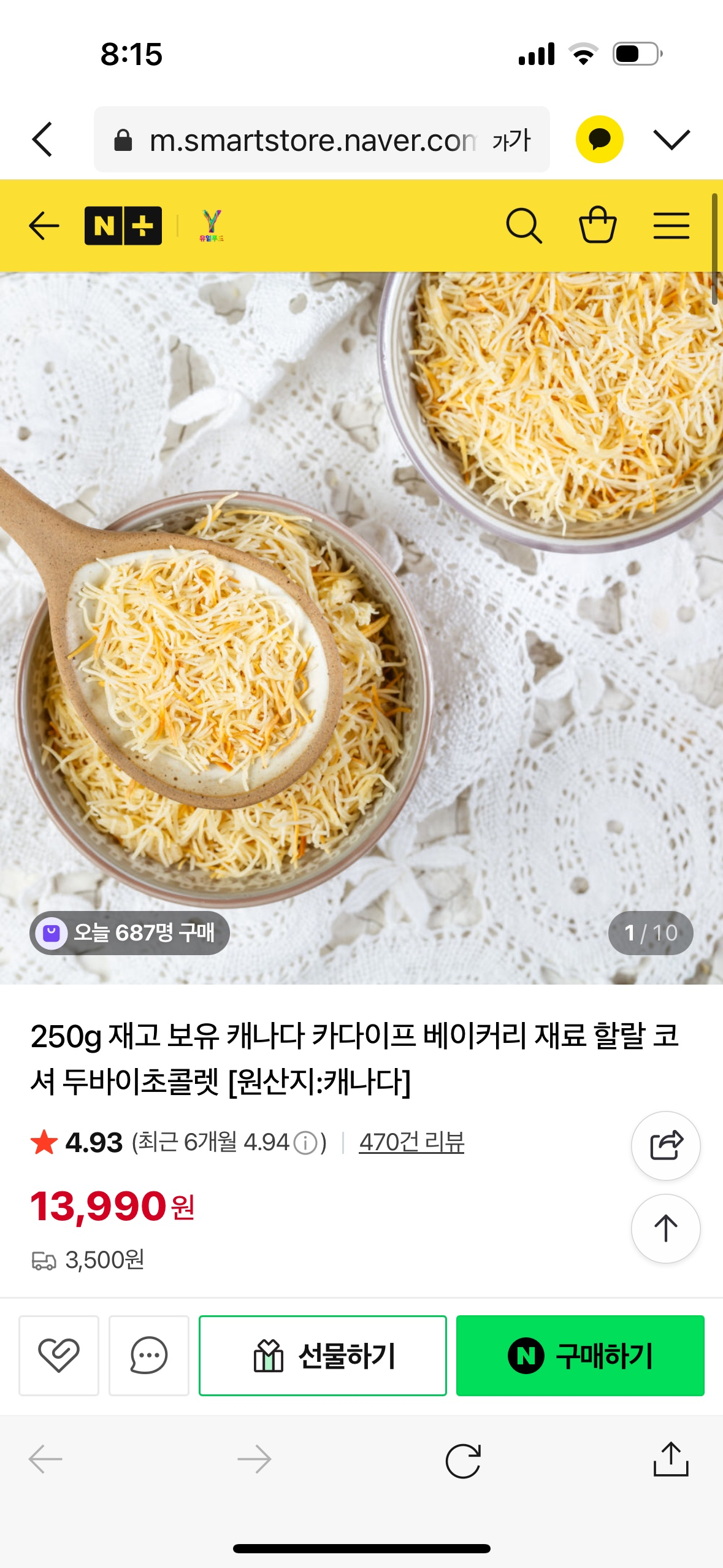
Task: Tap the store back arrow in header
Action: (42, 225)
